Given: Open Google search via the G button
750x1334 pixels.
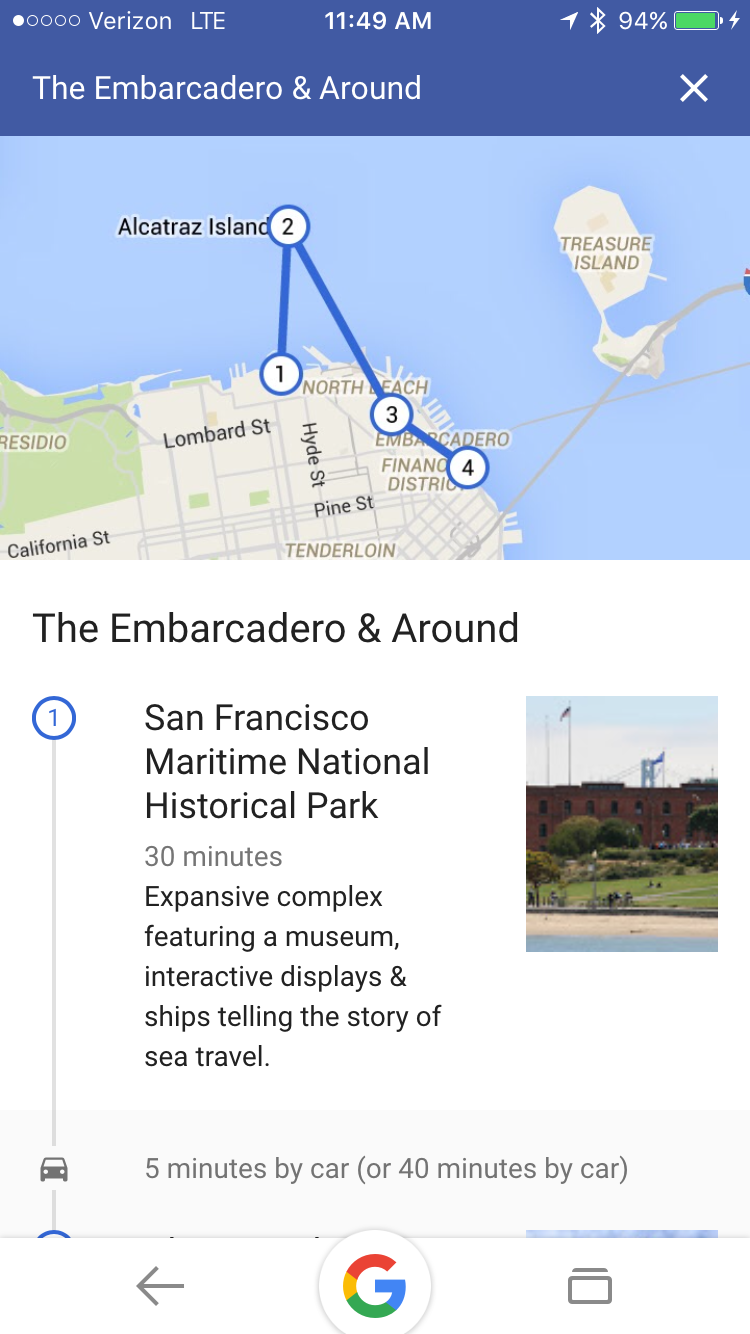Looking at the screenshot, I should [x=375, y=1286].
